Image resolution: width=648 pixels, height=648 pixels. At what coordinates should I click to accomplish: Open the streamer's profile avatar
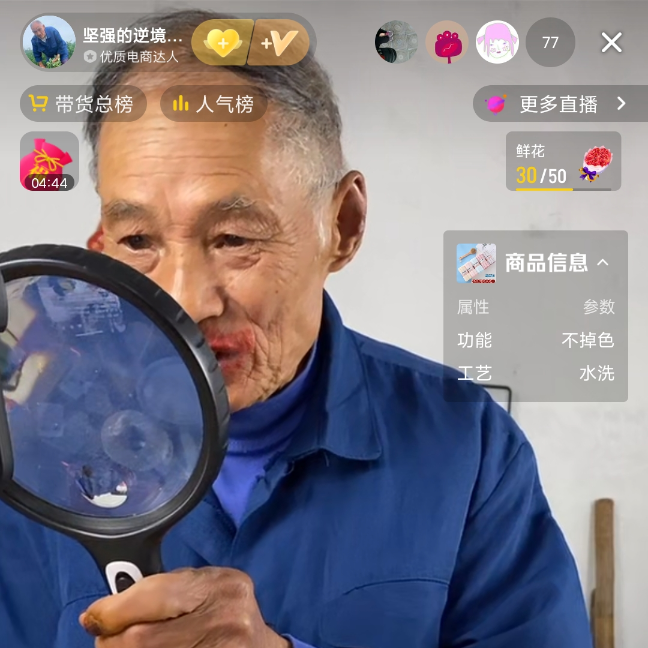pyautogui.click(x=48, y=42)
